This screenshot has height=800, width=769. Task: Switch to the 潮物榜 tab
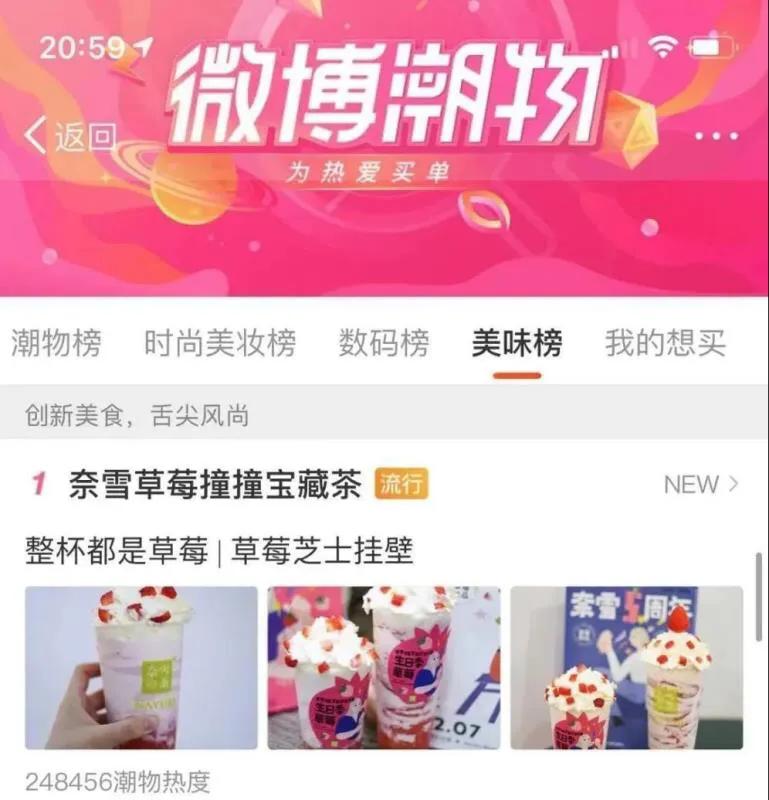tap(56, 344)
